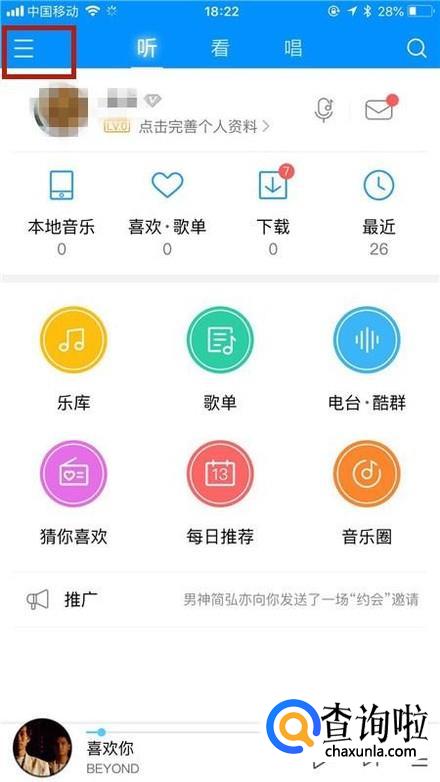Open the now playing song 喜欢你
Image resolution: width=440 pixels, height=782 pixels.
pos(110,749)
